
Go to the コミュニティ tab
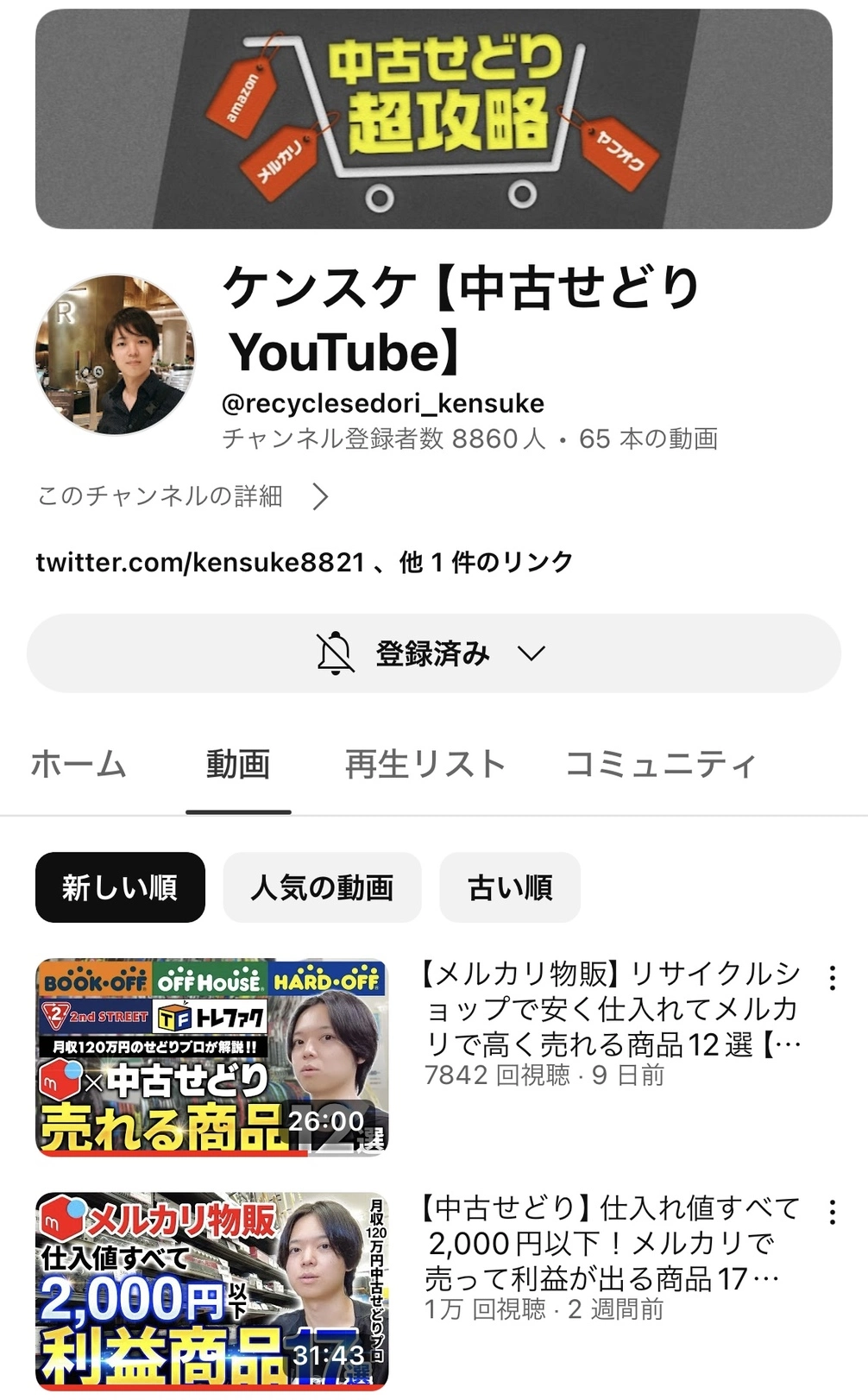point(660,764)
